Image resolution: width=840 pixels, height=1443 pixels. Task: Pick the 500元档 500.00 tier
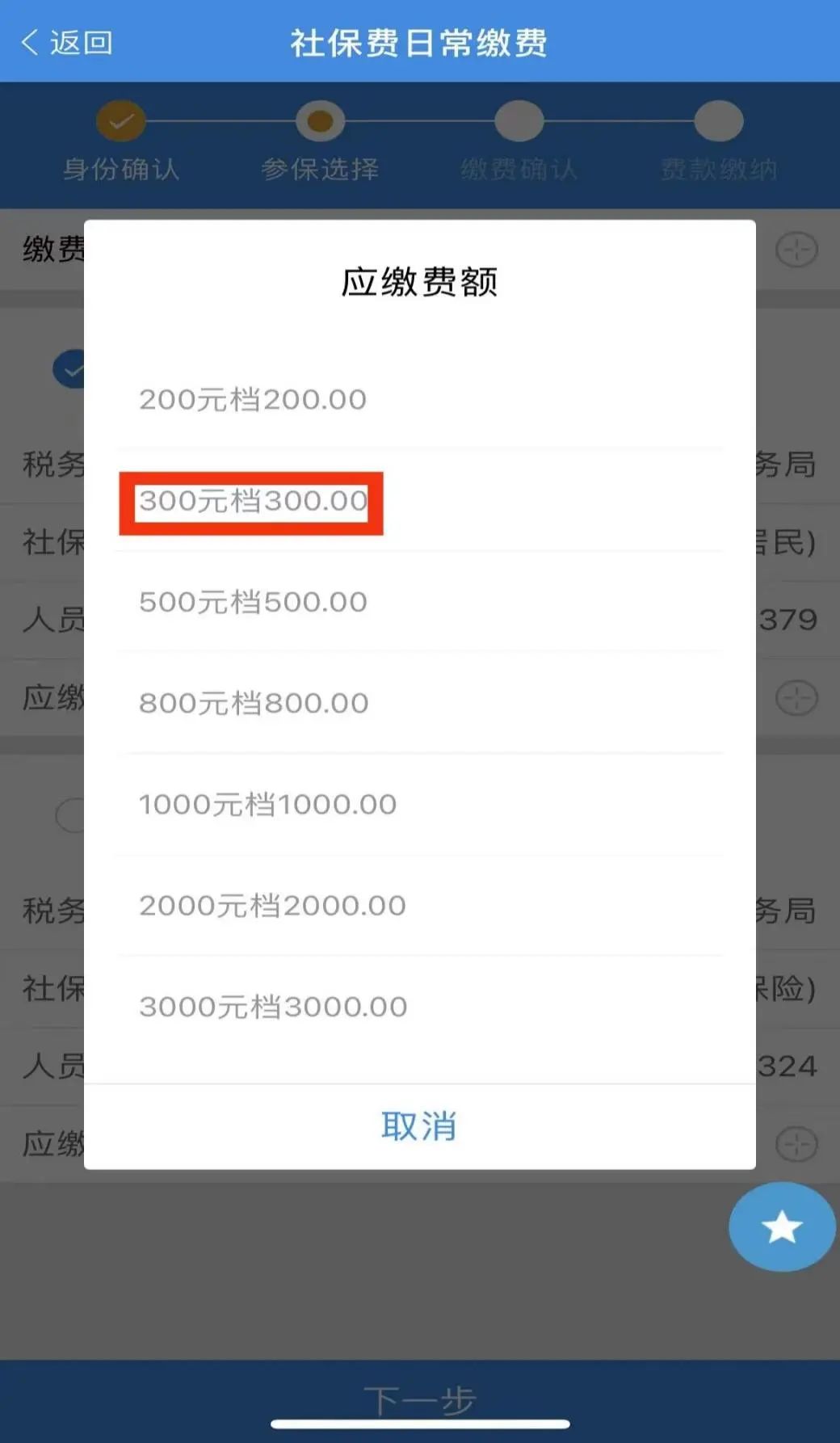(x=419, y=602)
